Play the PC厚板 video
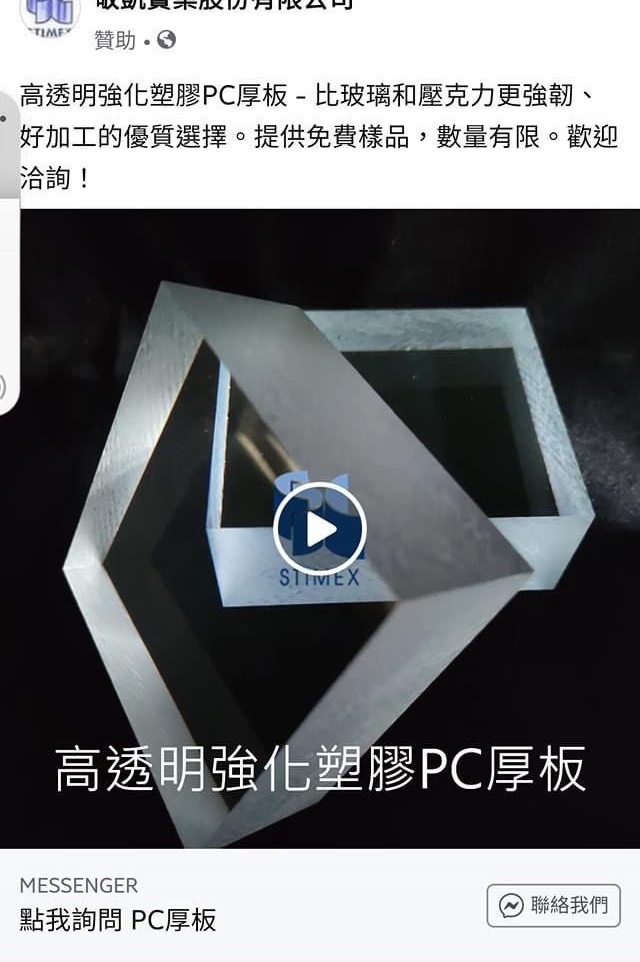The height and width of the screenshot is (962, 640). point(320,529)
